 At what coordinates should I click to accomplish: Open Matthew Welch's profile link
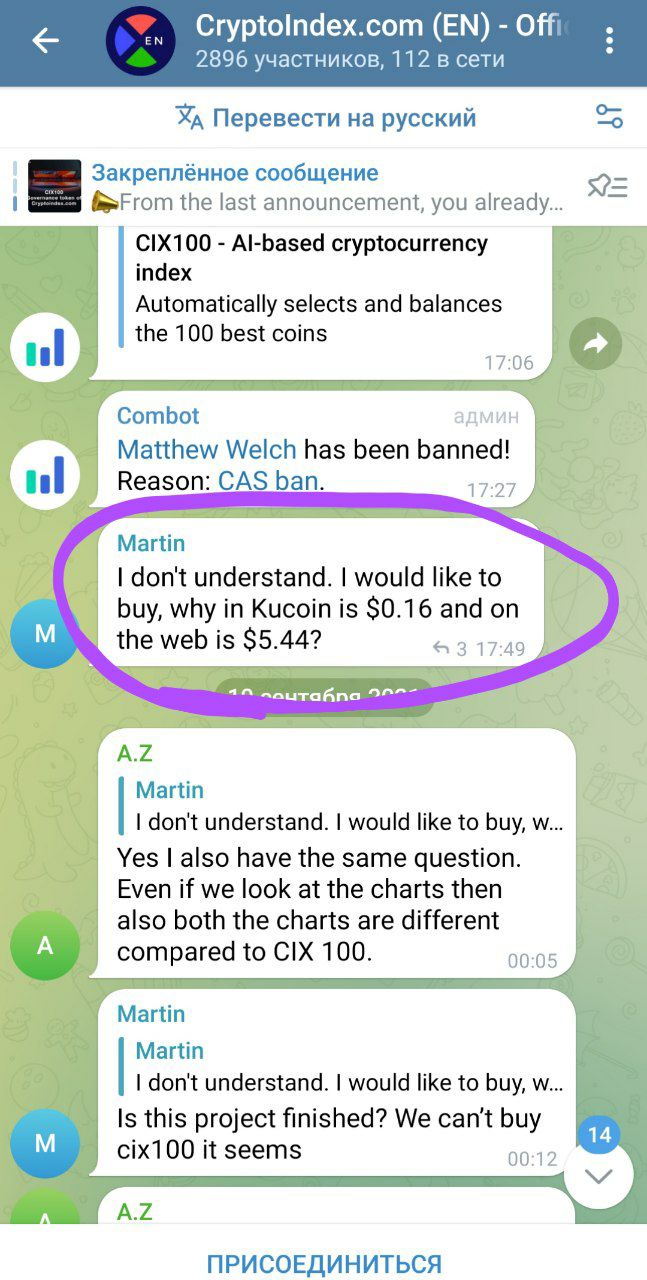point(207,450)
